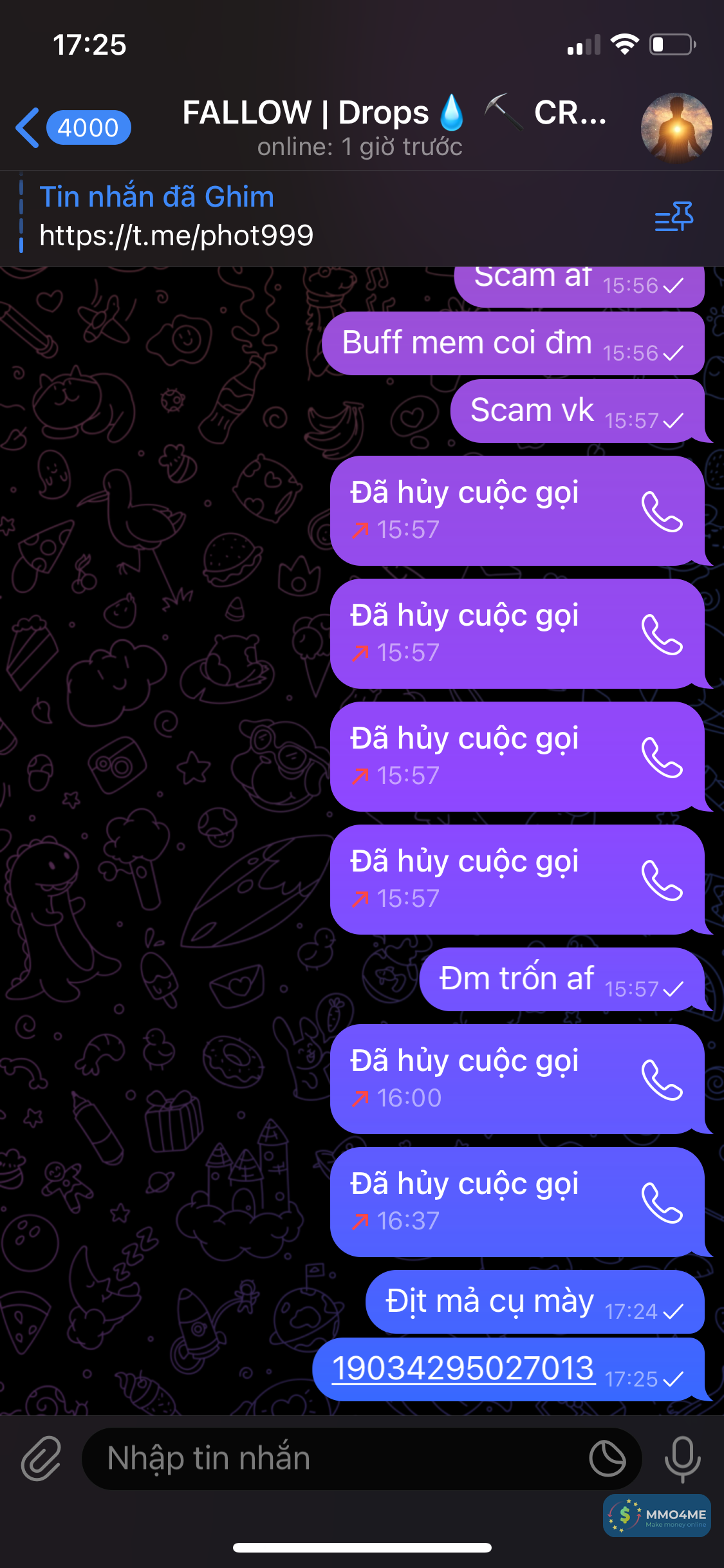Open the sticker panel icon
The width and height of the screenshot is (724, 1568).
pos(608,1459)
